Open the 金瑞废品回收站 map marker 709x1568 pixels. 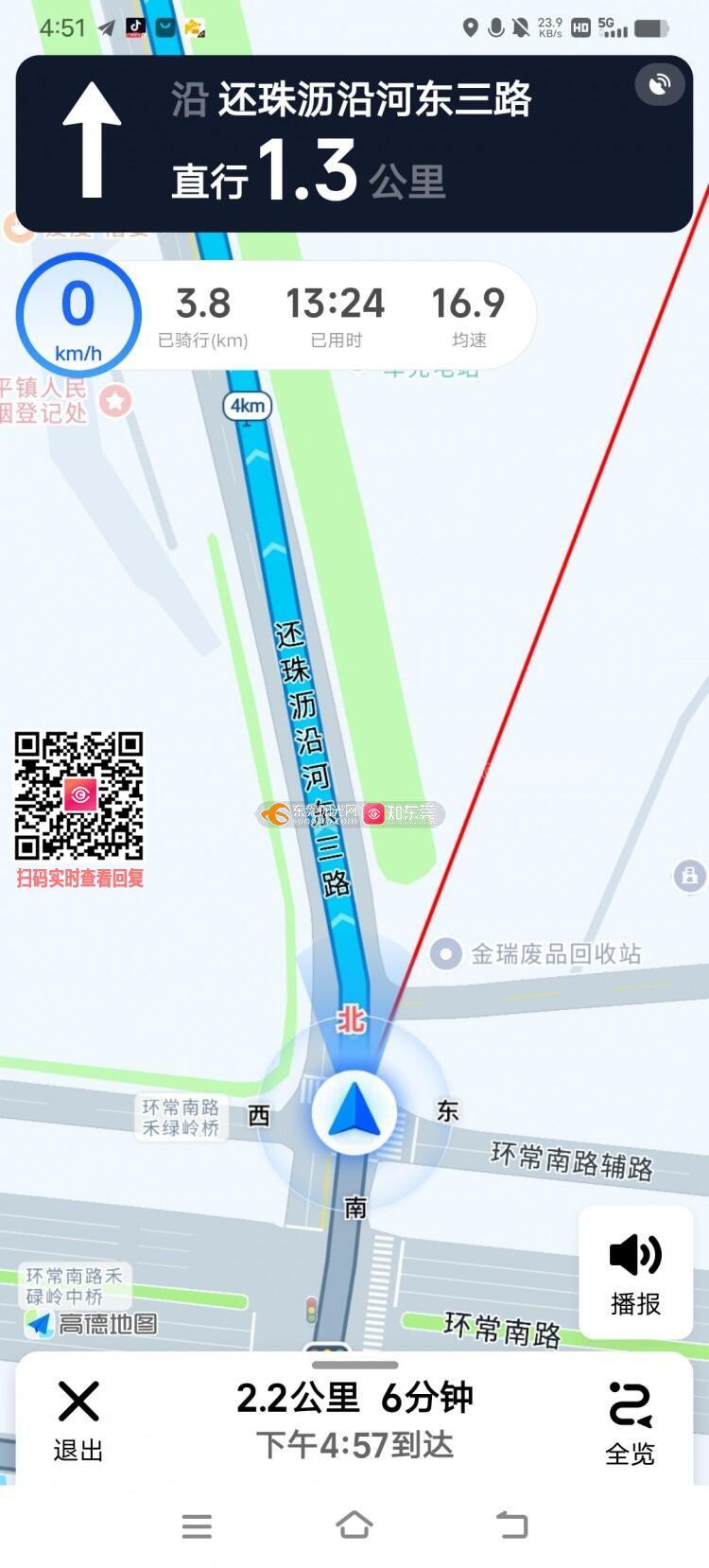coord(445,953)
